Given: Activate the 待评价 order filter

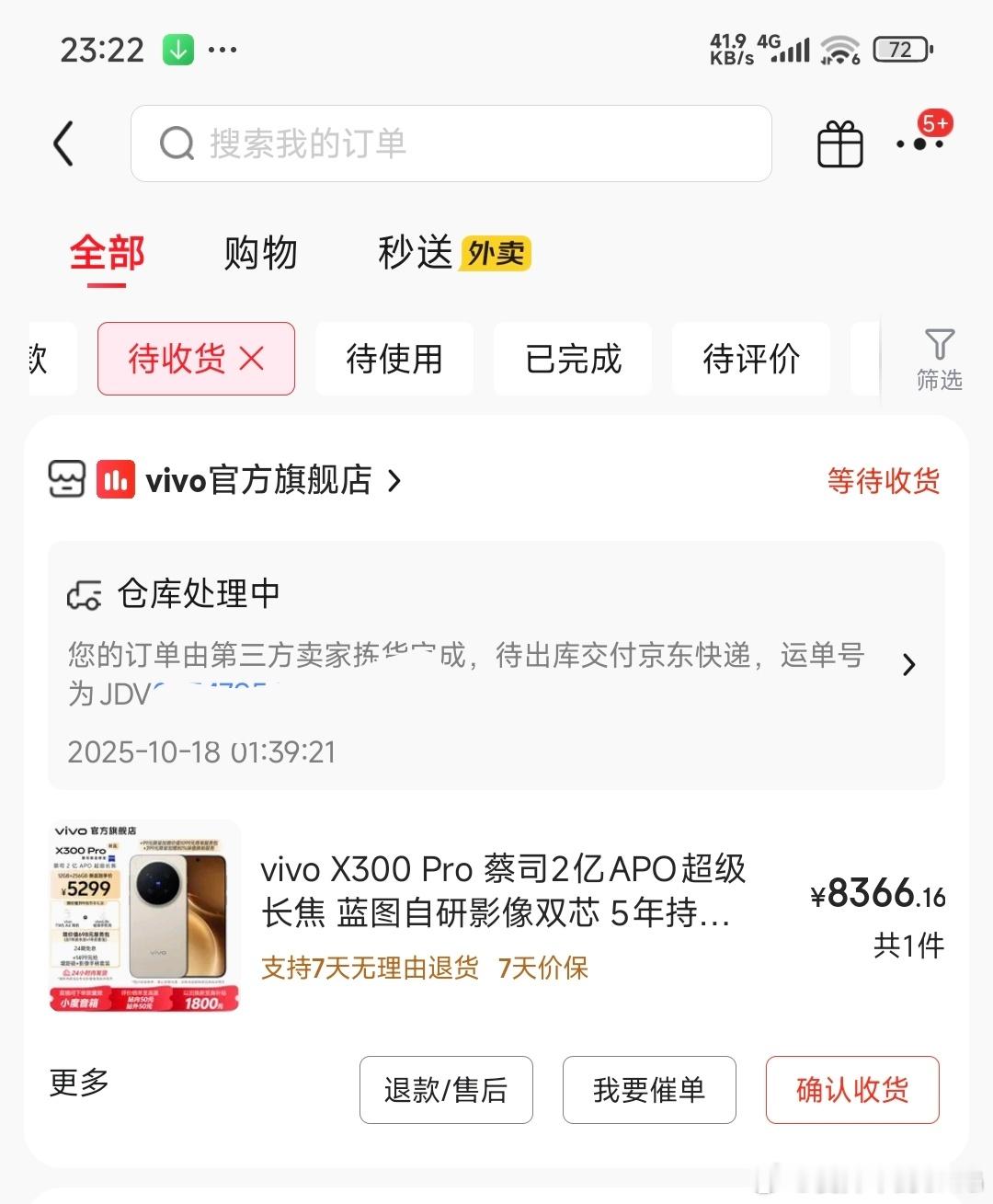Looking at the screenshot, I should (750, 360).
